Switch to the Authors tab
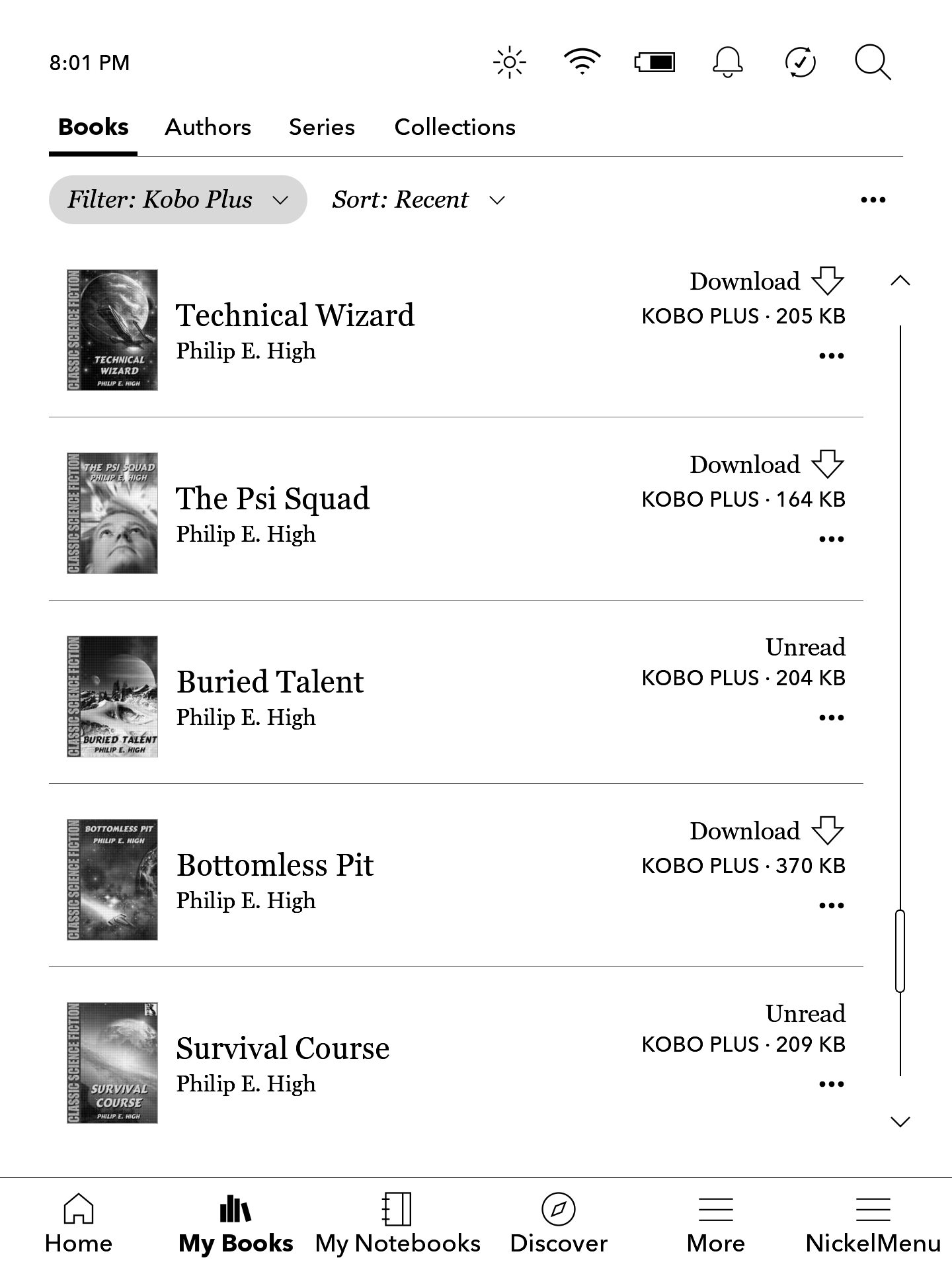Image resolution: width=952 pixels, height=1270 pixels. point(208,127)
